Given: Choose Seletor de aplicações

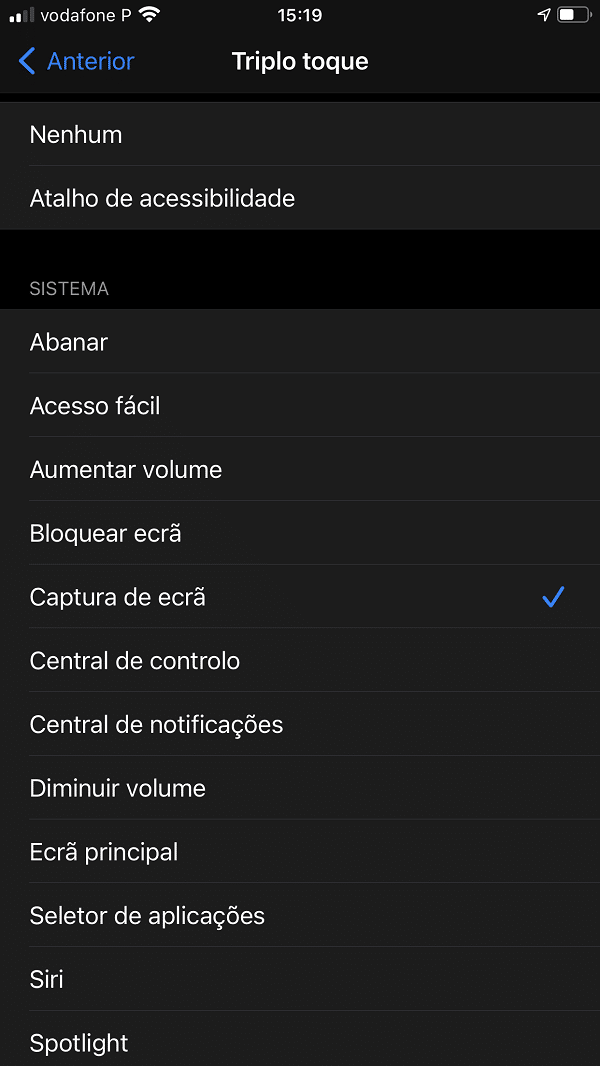Looking at the screenshot, I should click(x=300, y=915).
